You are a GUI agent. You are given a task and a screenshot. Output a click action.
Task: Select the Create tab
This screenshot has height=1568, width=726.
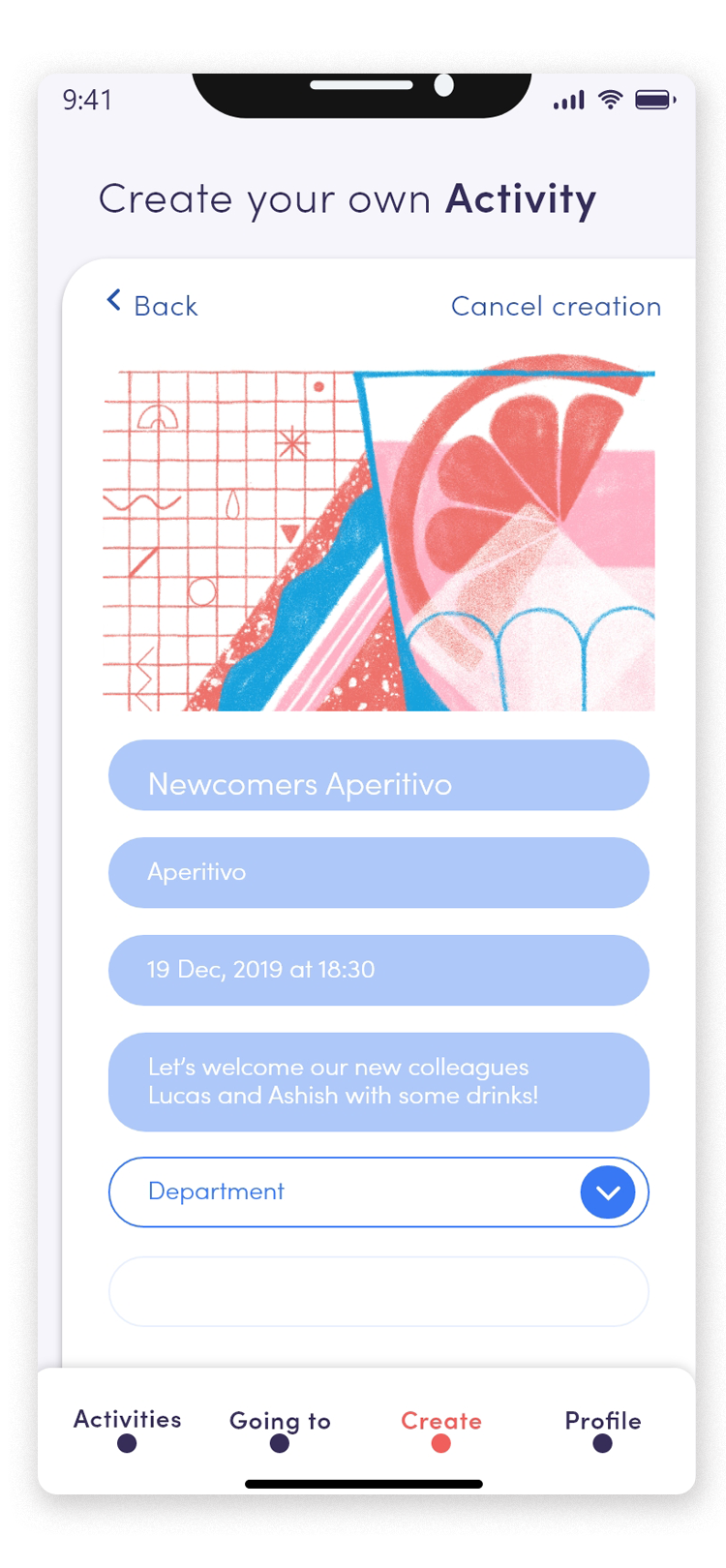(x=440, y=1429)
